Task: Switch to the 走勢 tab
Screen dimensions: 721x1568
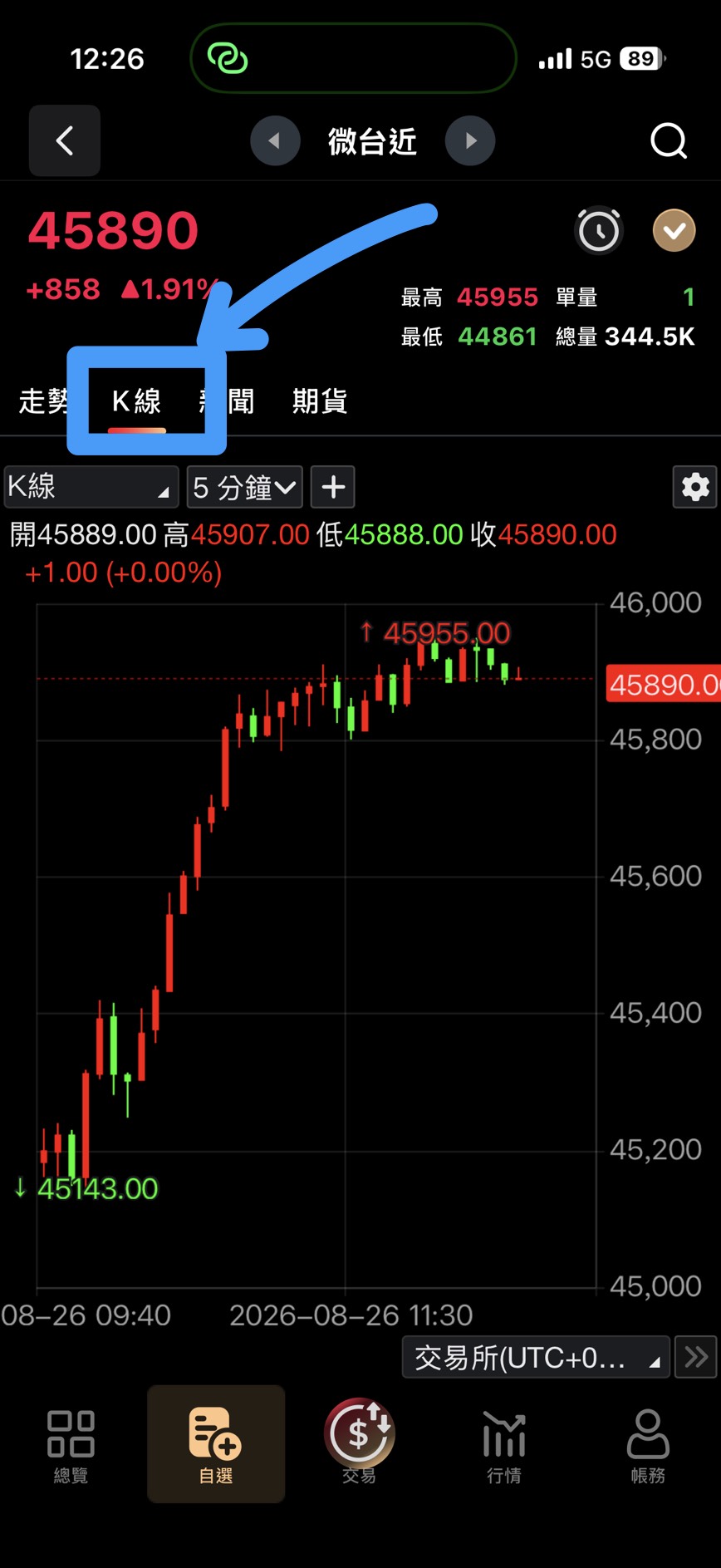Action: coord(42,401)
